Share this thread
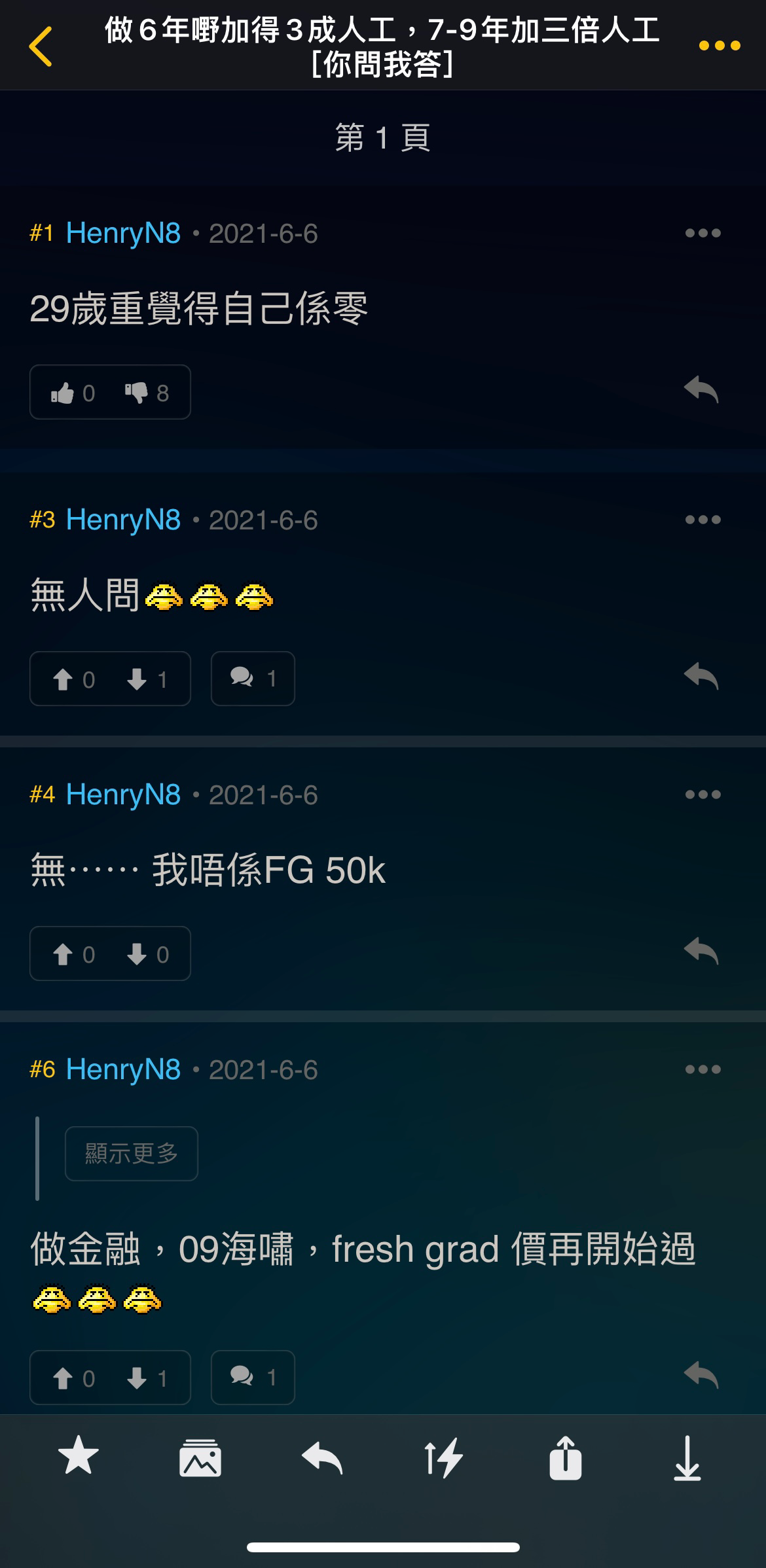This screenshot has height=1568, width=766. point(566,1457)
